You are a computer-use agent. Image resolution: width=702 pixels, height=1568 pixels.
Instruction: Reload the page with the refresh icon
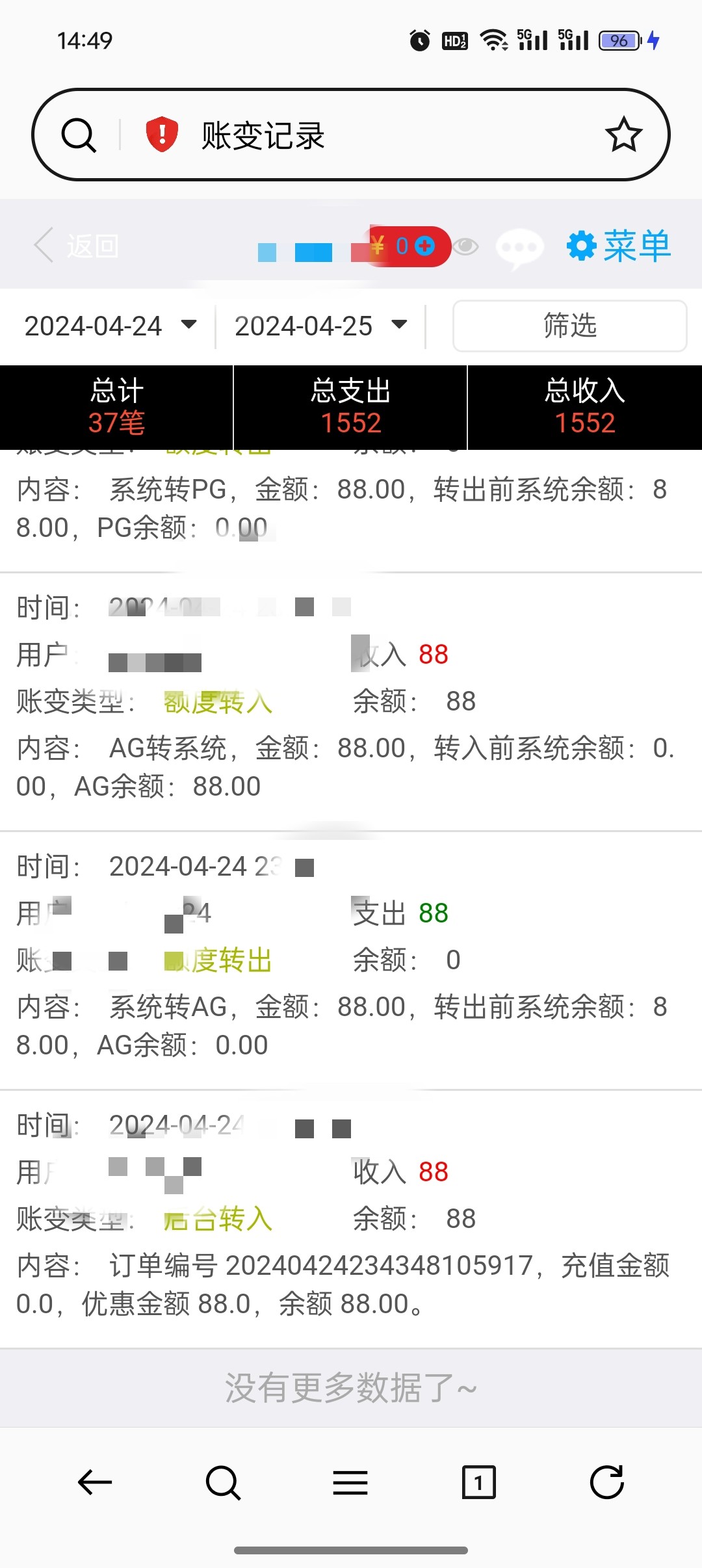[x=607, y=1482]
